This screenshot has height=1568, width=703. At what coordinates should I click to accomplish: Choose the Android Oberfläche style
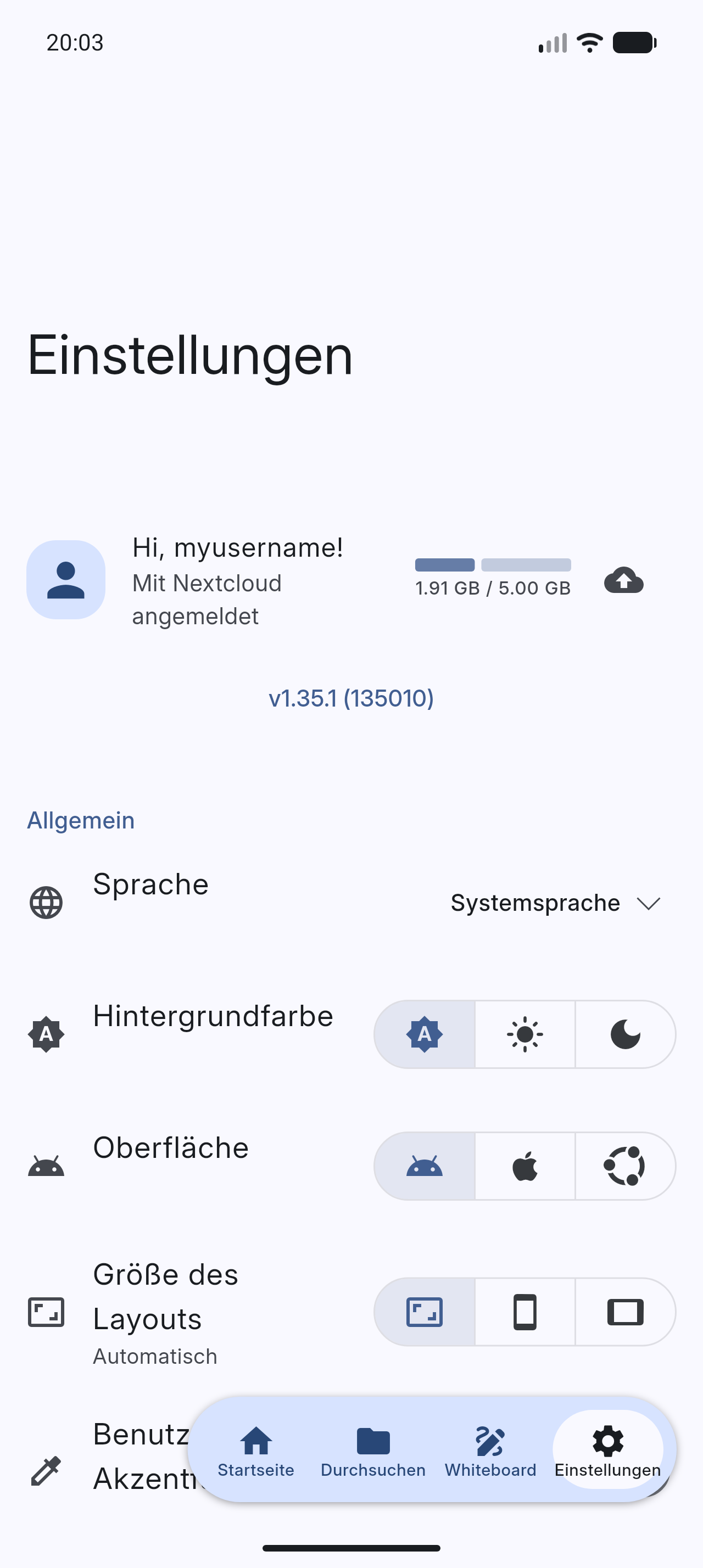(x=425, y=1166)
